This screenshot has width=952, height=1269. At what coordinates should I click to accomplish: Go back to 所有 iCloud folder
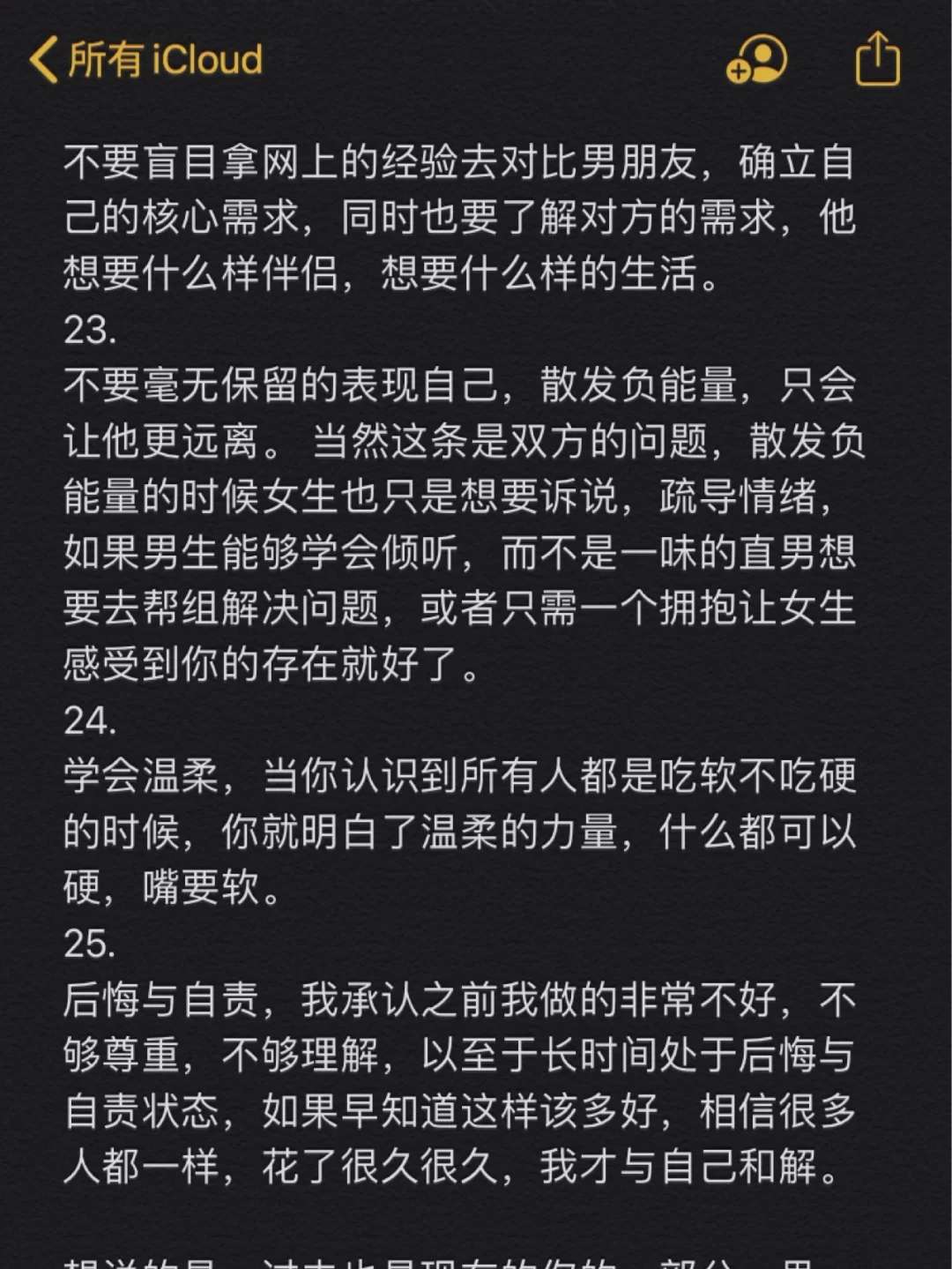coord(146,60)
